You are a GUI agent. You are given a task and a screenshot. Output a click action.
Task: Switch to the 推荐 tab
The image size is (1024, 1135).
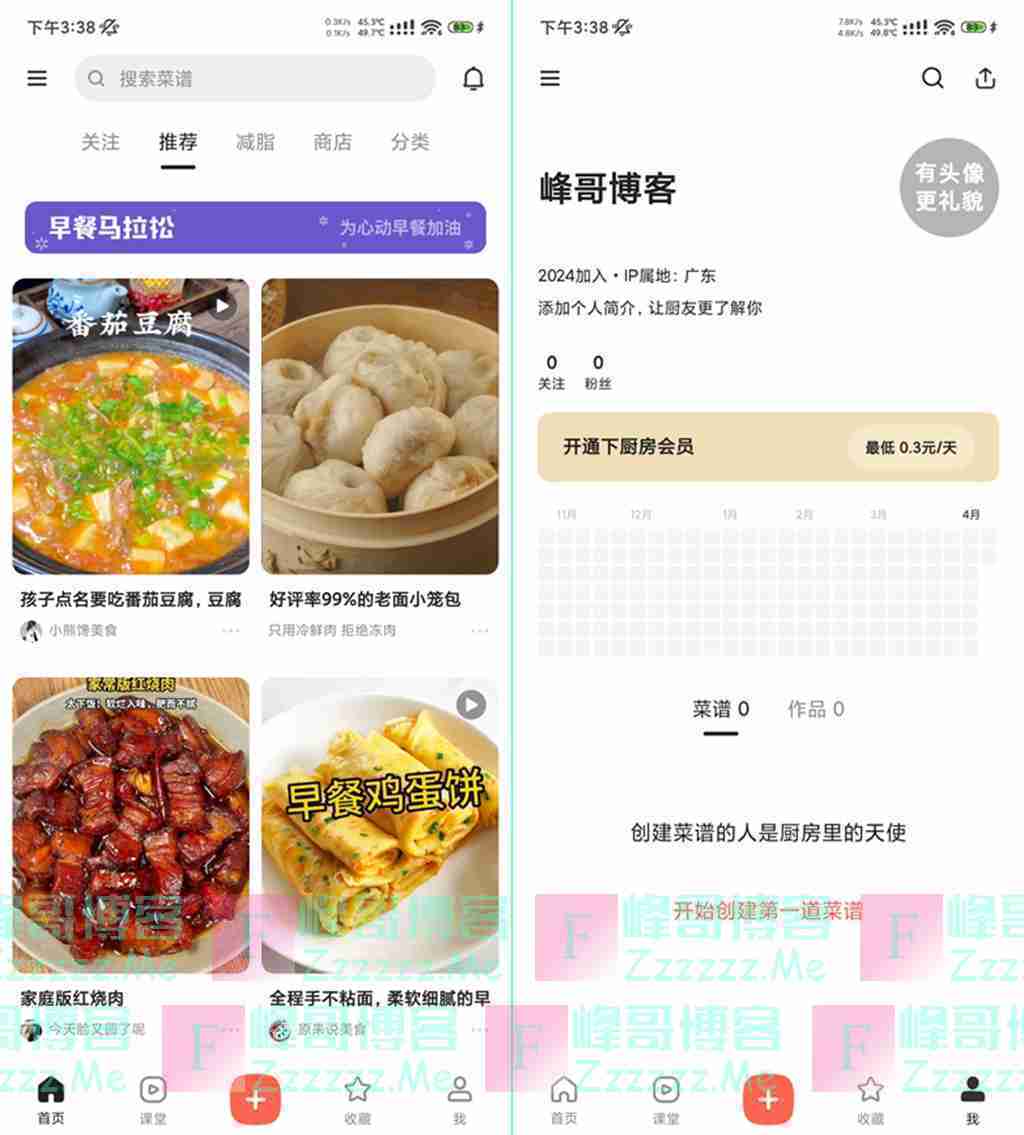click(x=178, y=142)
